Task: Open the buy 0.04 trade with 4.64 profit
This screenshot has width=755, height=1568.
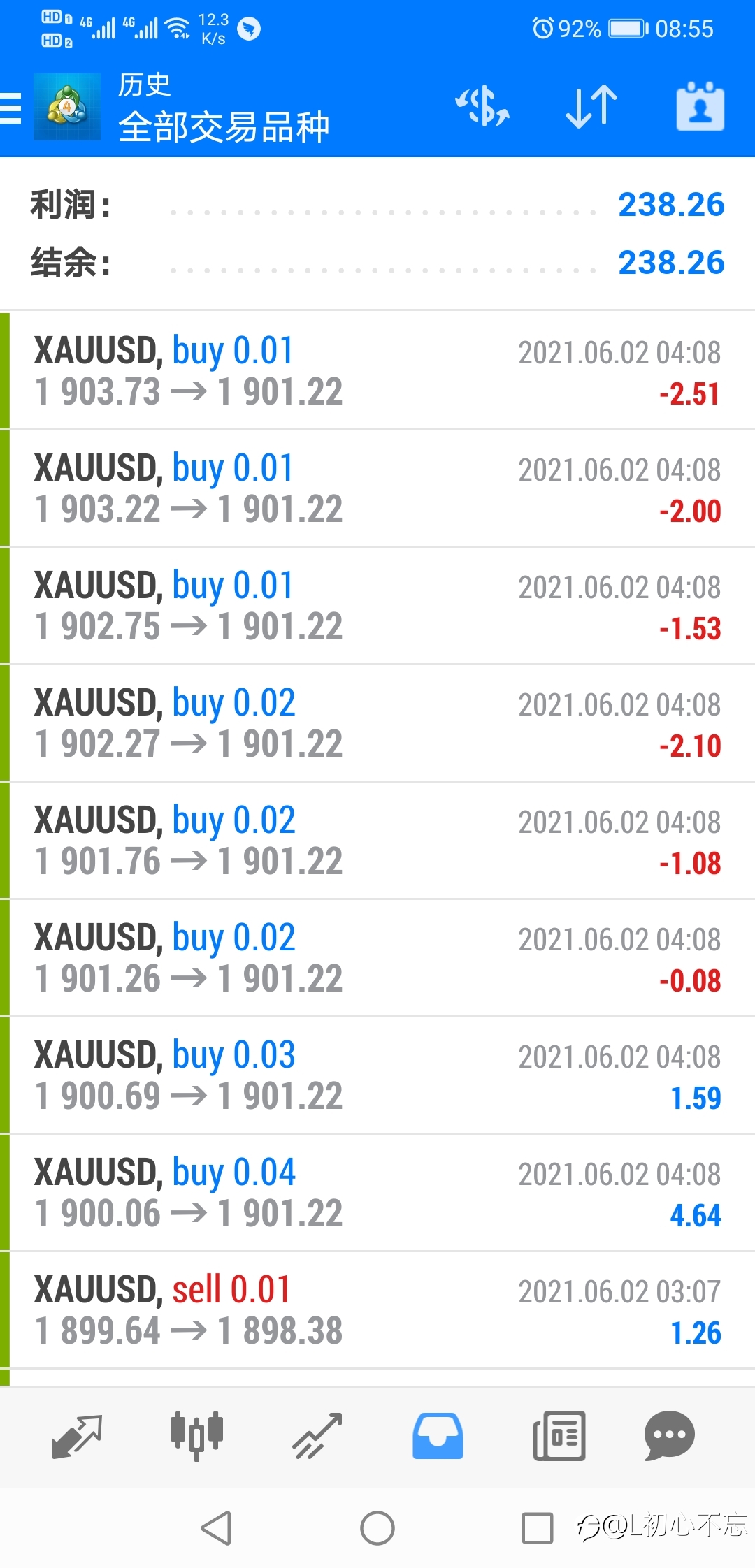Action: 377,1192
